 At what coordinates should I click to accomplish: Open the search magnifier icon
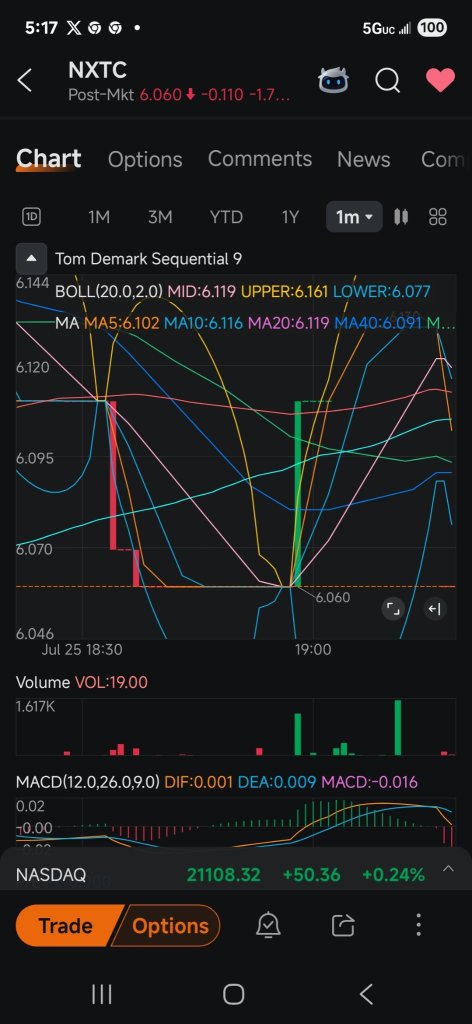tap(387, 80)
